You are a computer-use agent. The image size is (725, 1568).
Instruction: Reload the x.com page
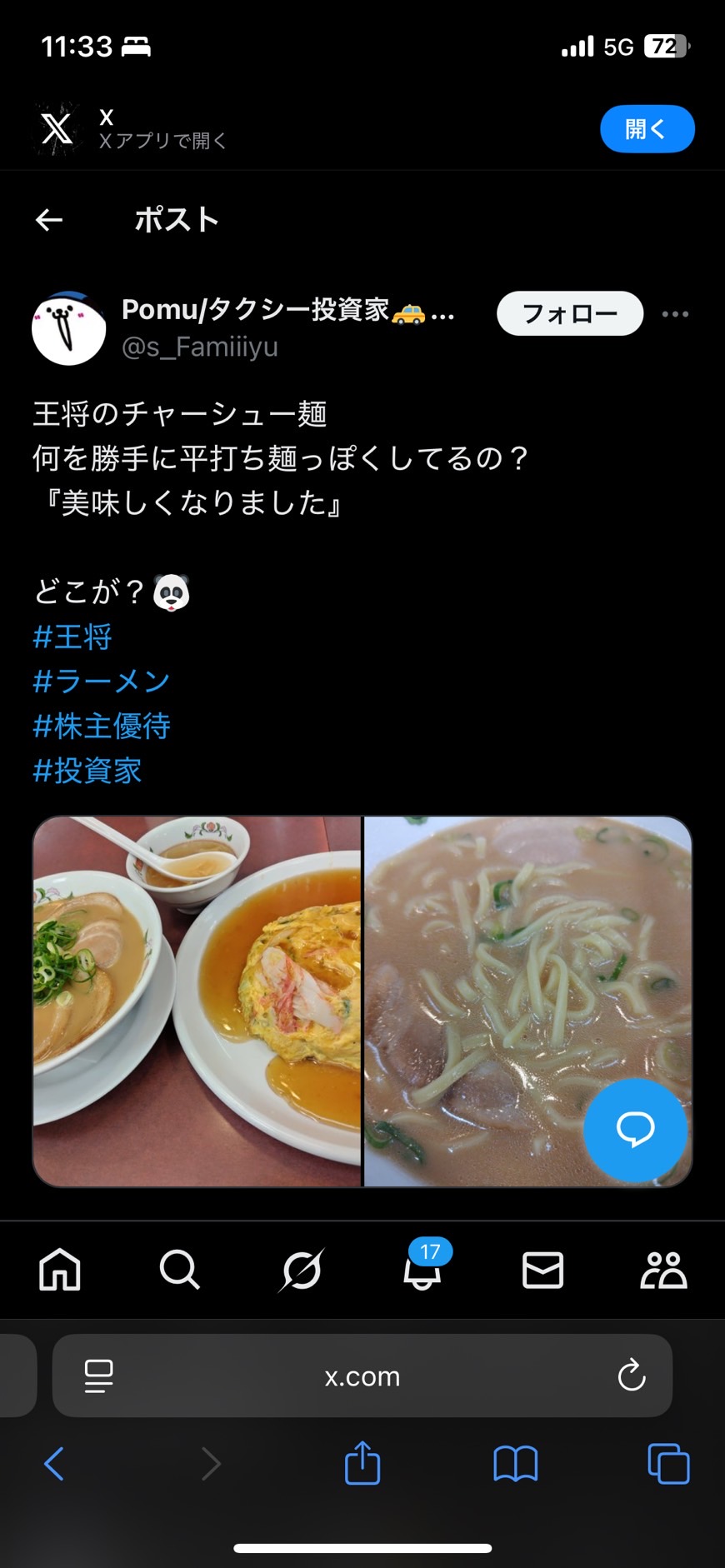632,1376
